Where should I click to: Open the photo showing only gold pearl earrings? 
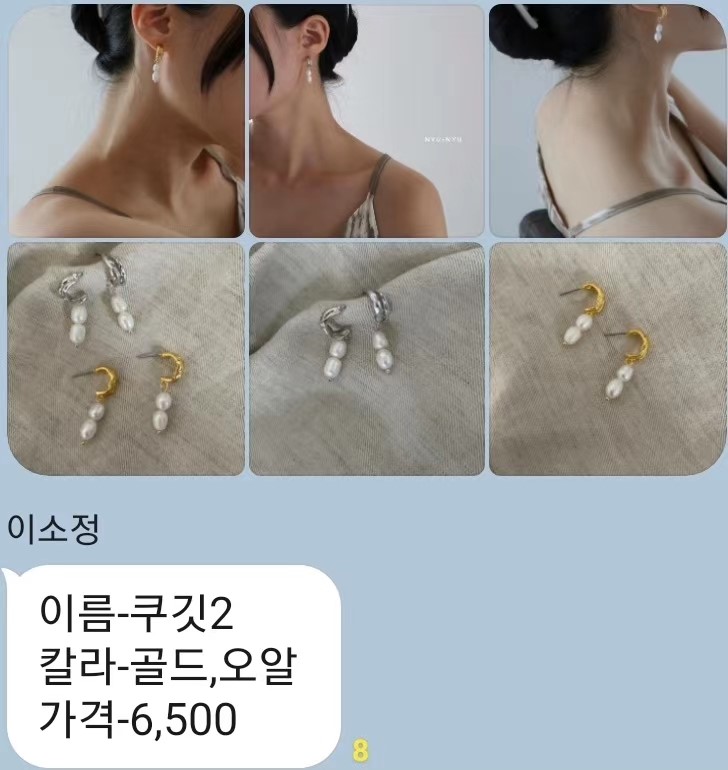click(x=607, y=359)
